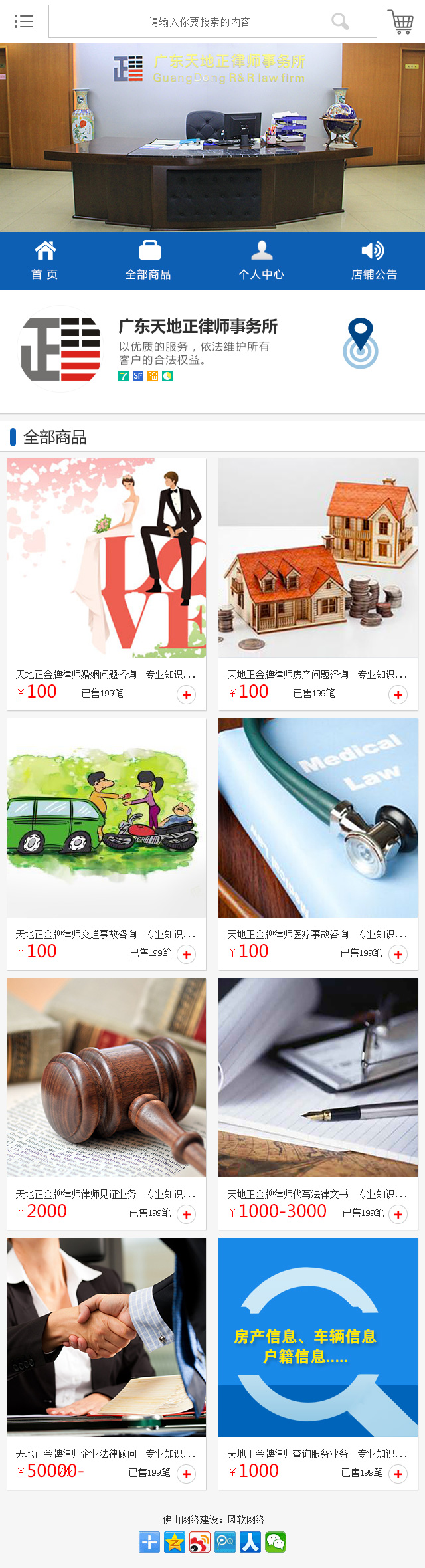The width and height of the screenshot is (425, 1568).
Task: Open the shopping cart
Action: click(x=401, y=21)
